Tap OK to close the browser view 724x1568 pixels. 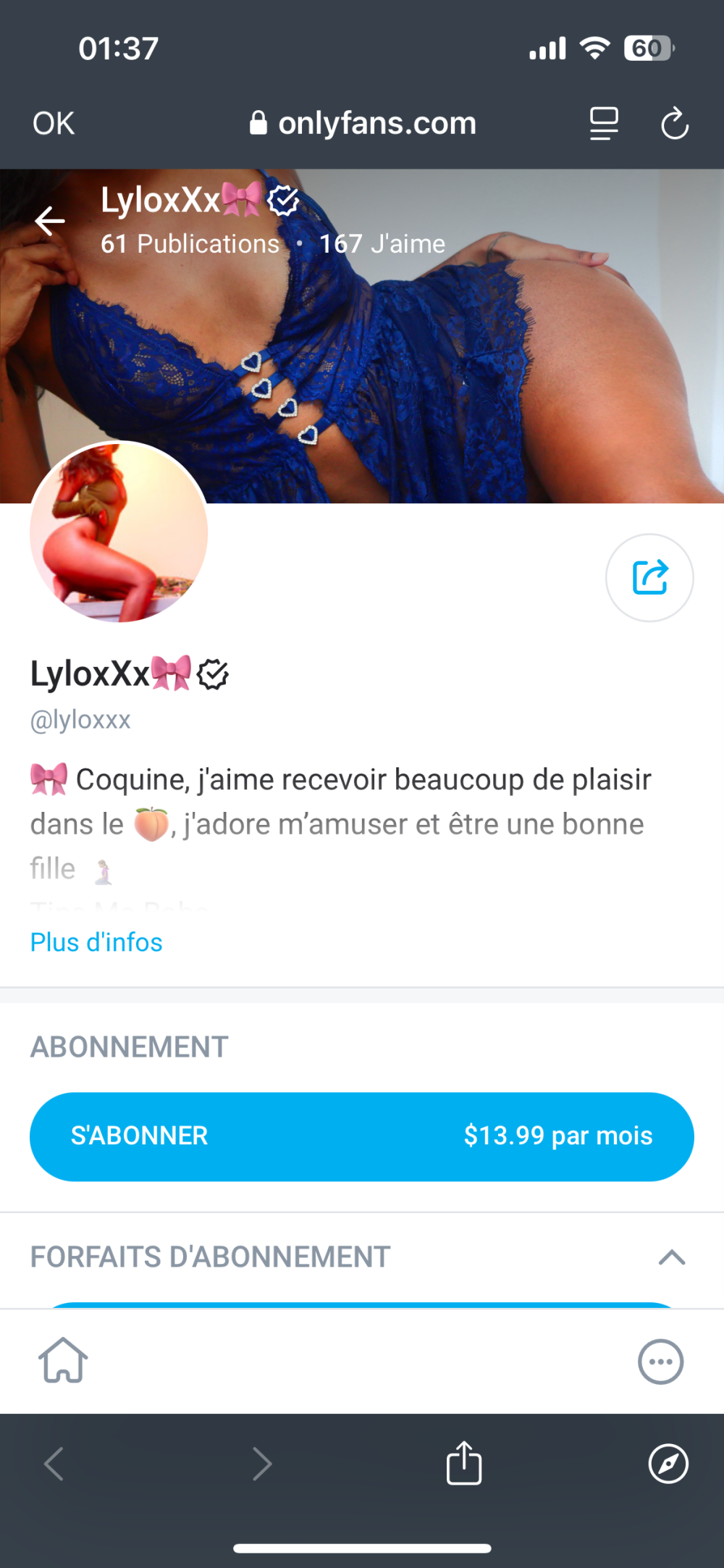point(54,123)
